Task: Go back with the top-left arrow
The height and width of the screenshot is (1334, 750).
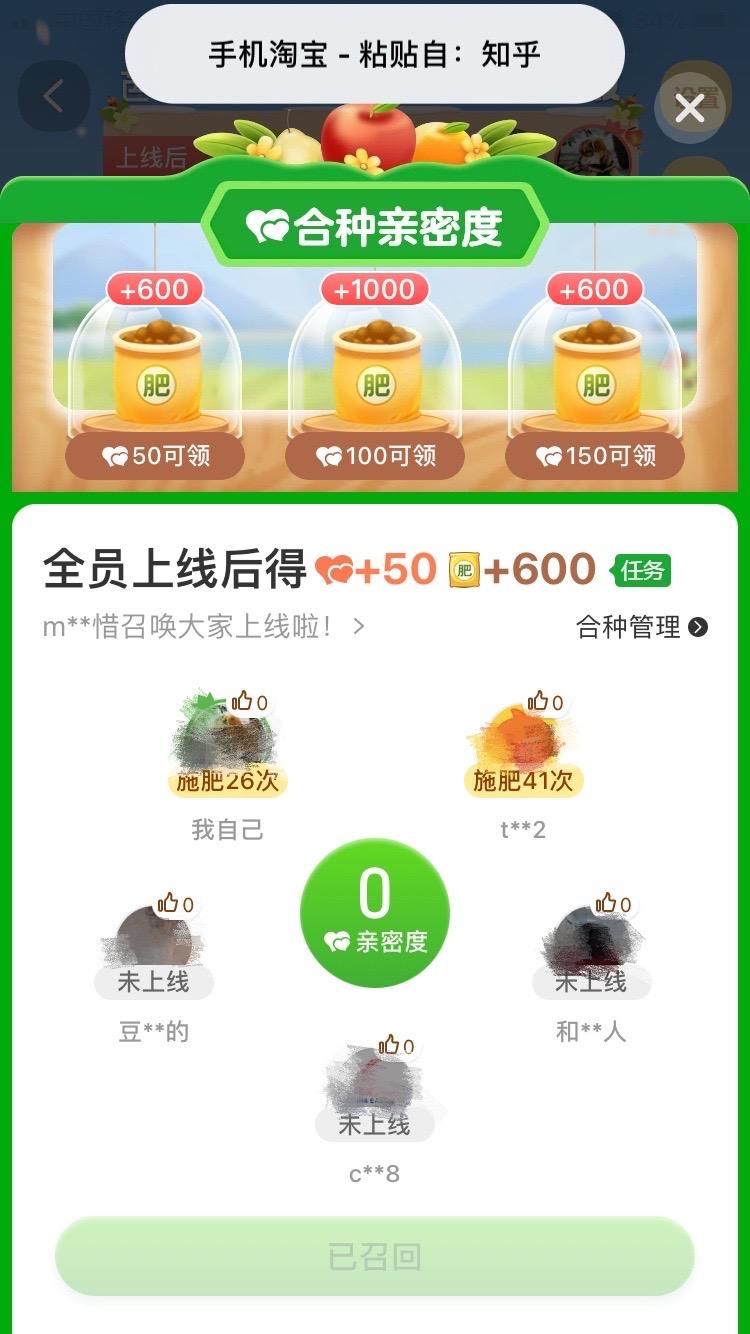Action: [x=54, y=97]
